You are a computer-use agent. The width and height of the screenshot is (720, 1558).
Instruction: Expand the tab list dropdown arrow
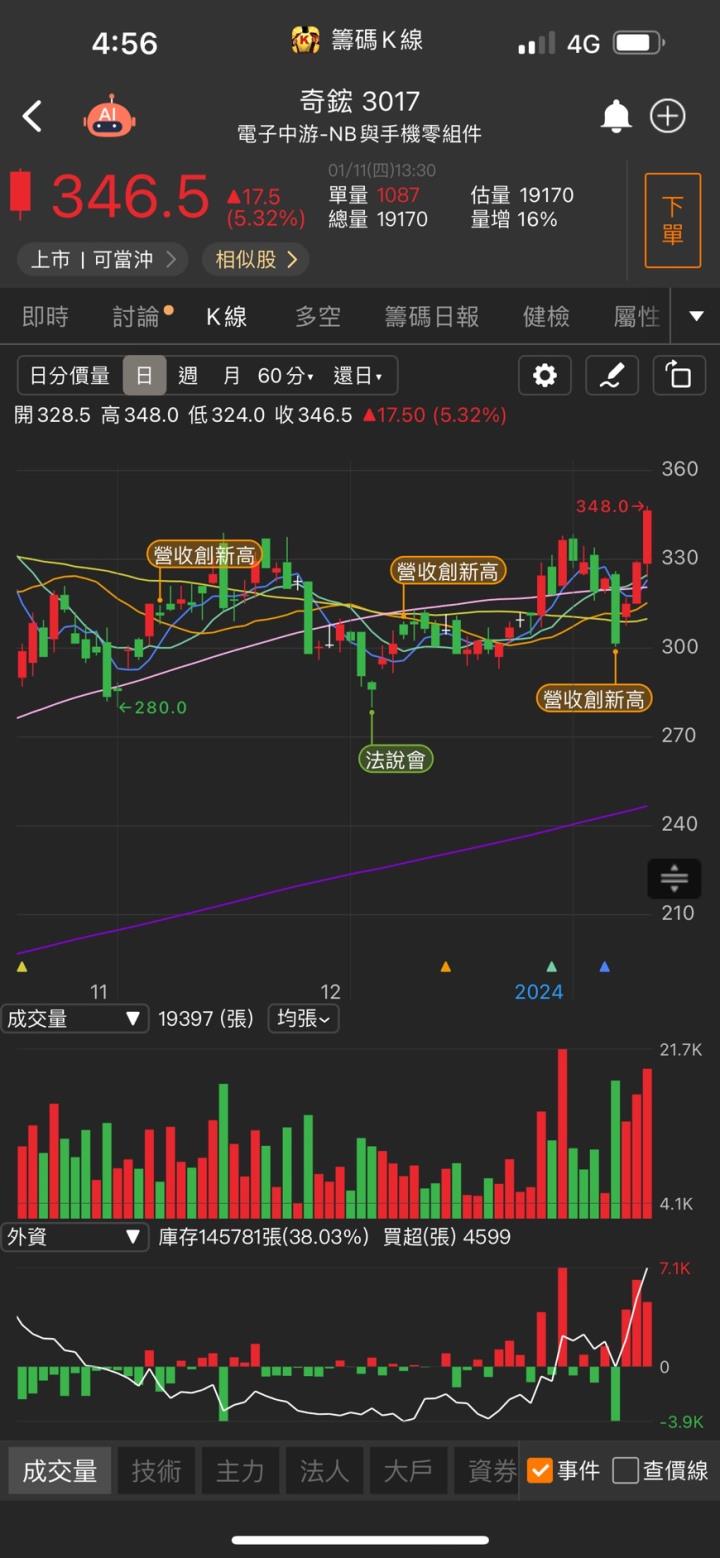697,317
